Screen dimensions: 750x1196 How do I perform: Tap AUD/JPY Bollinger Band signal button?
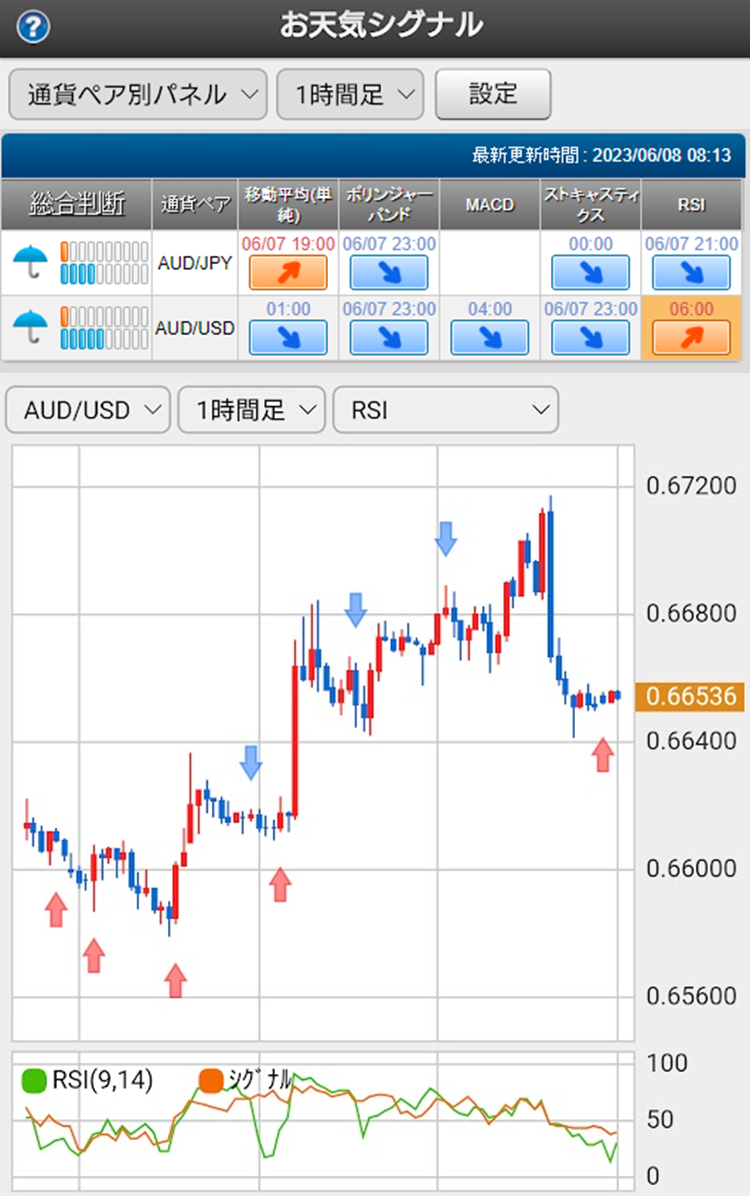pos(389,272)
